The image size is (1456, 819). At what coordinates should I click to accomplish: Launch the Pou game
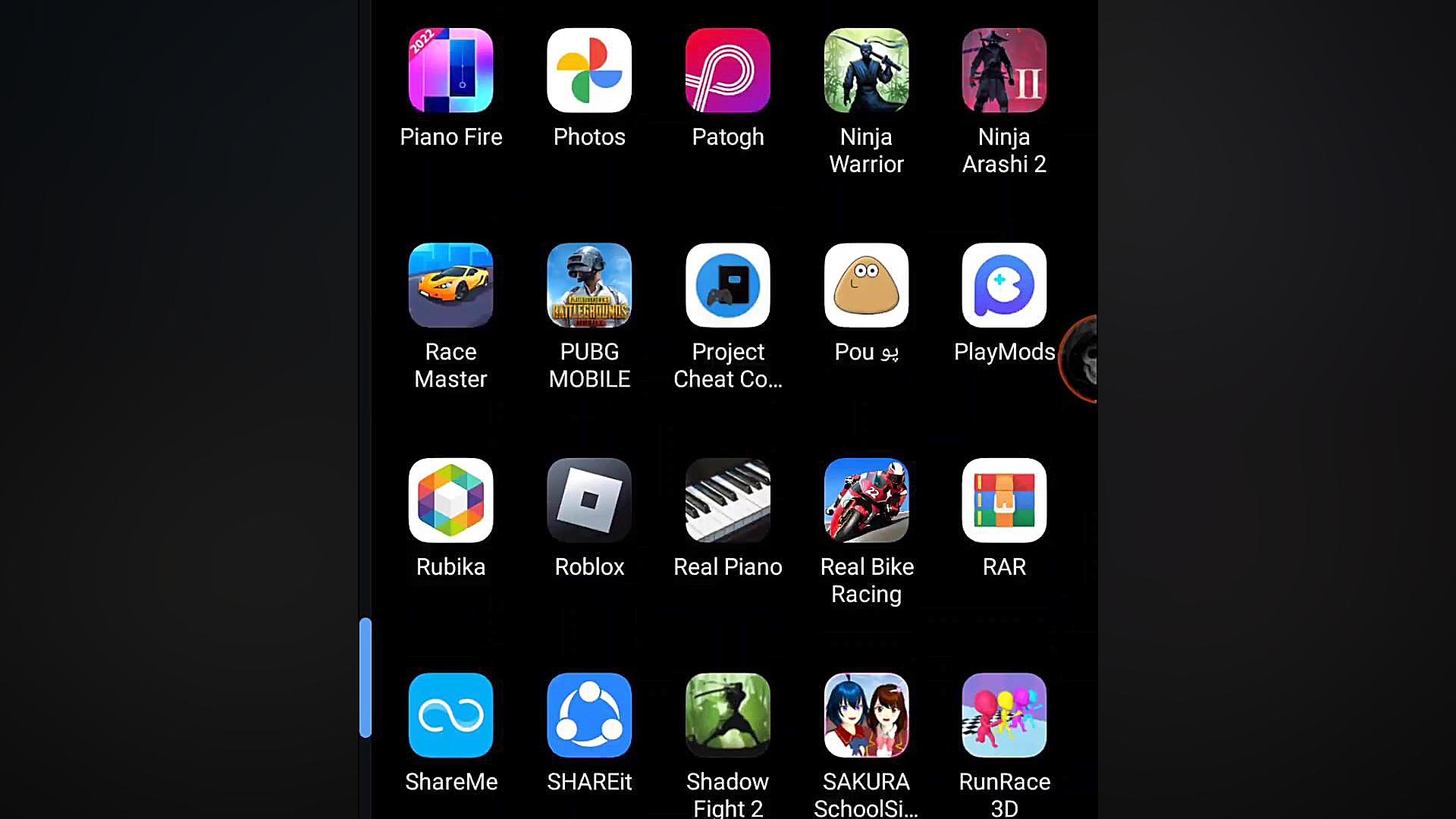[x=866, y=285]
